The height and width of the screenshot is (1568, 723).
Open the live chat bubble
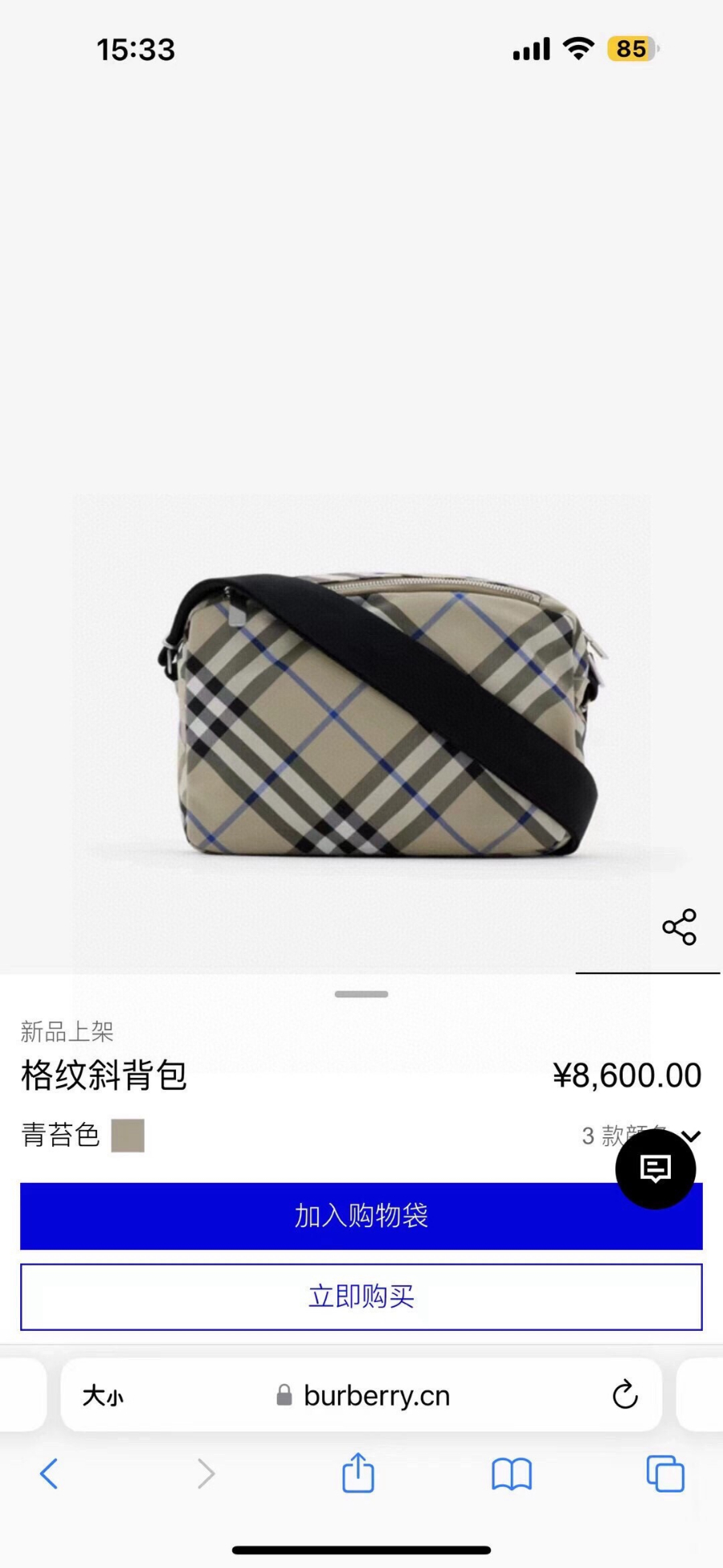click(x=655, y=1169)
